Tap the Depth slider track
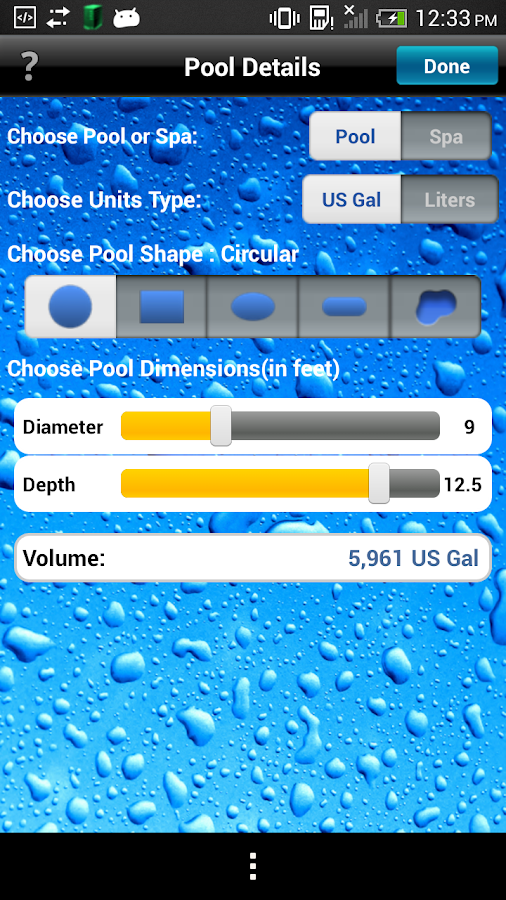The image size is (506, 900). (x=281, y=483)
